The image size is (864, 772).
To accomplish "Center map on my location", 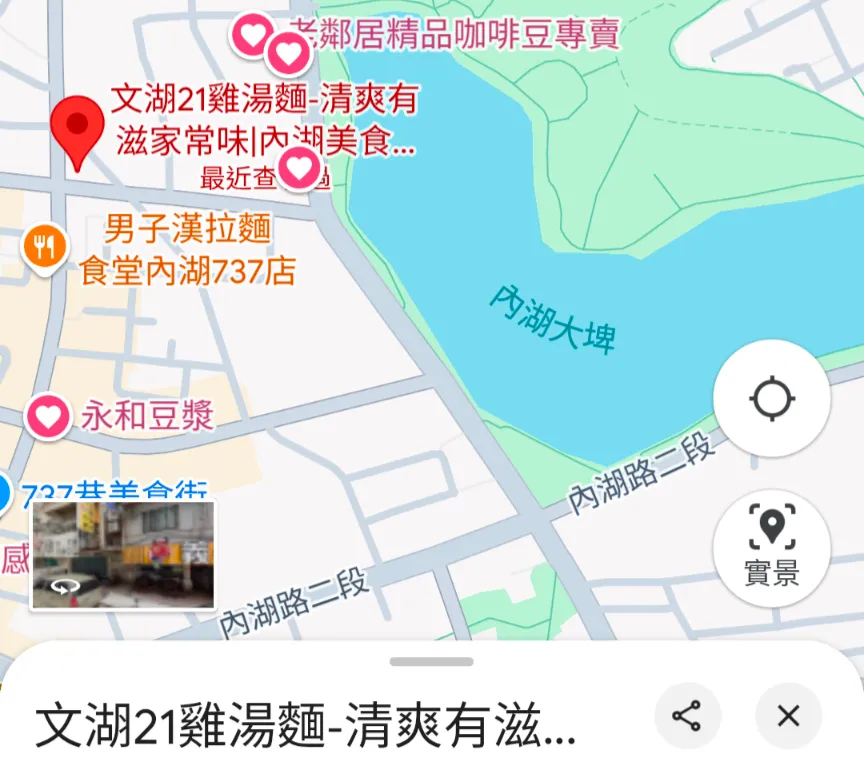I will 771,399.
